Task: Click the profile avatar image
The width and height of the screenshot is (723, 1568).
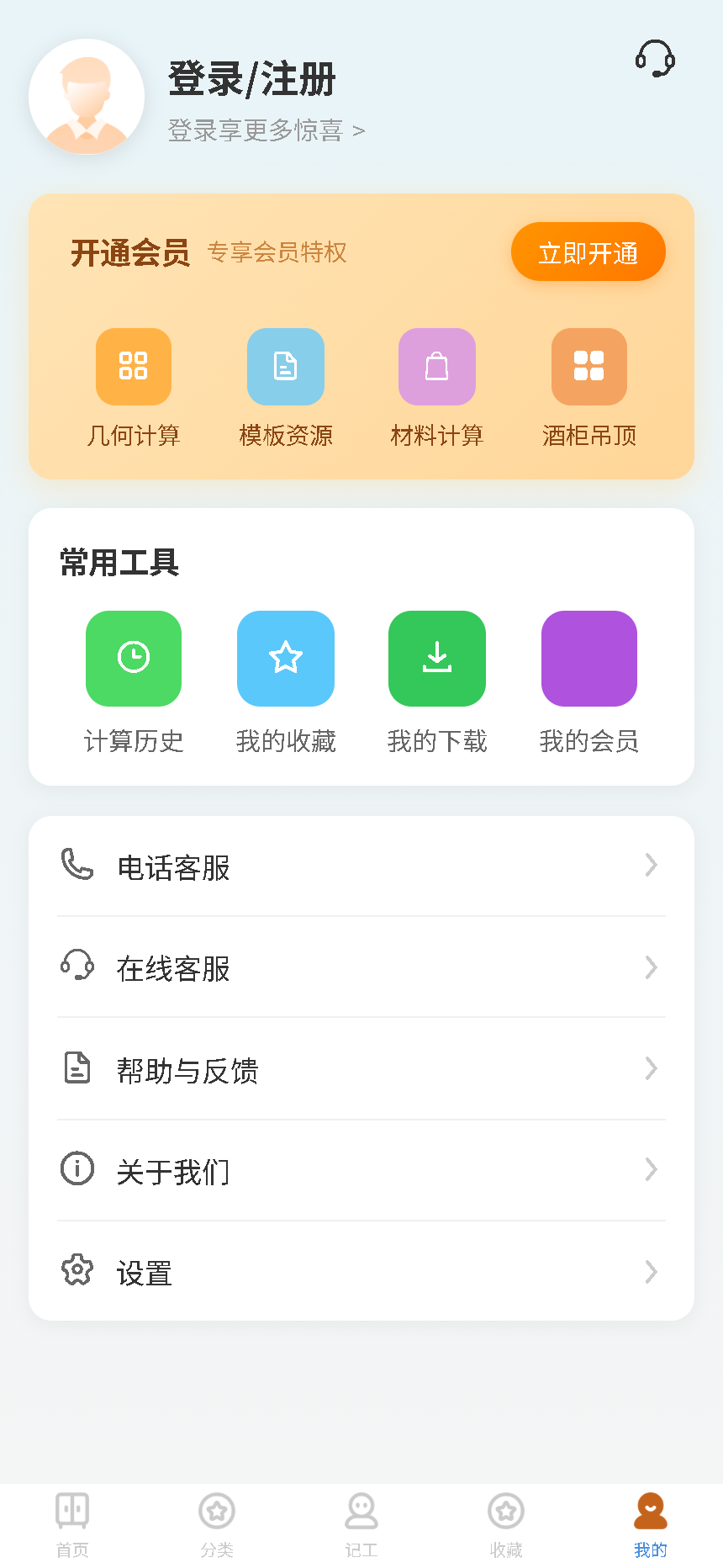Action: coord(87,97)
